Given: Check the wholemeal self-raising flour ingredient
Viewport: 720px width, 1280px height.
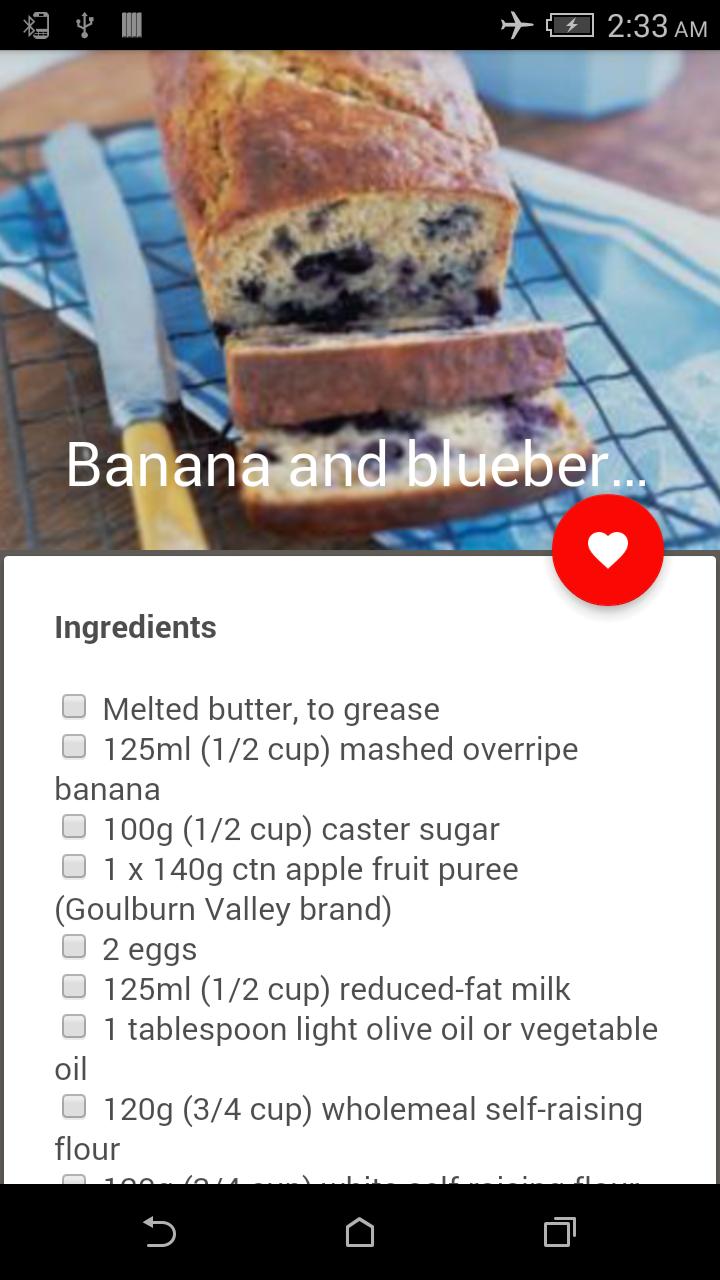Looking at the screenshot, I should (73, 1105).
